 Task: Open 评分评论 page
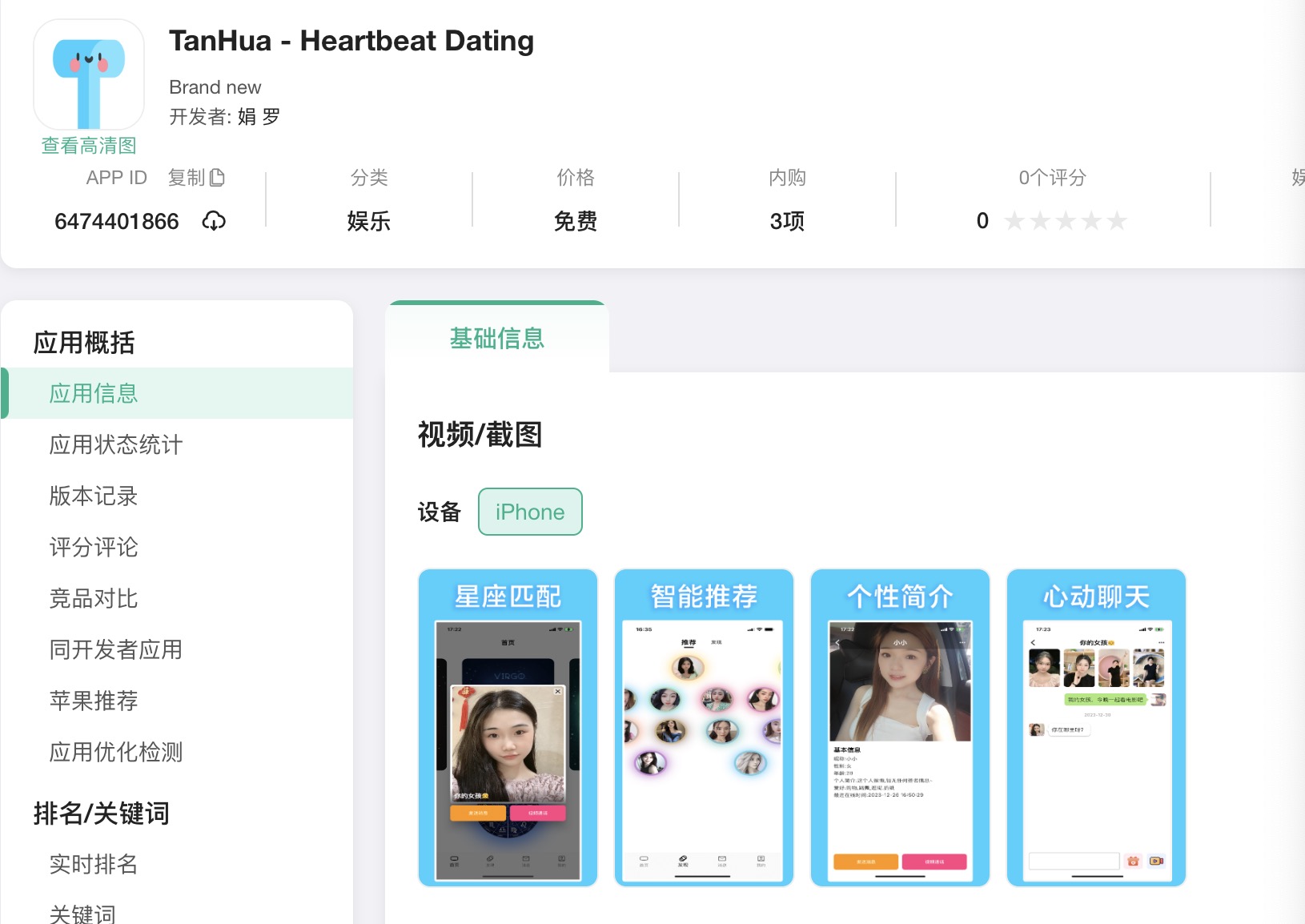(94, 547)
